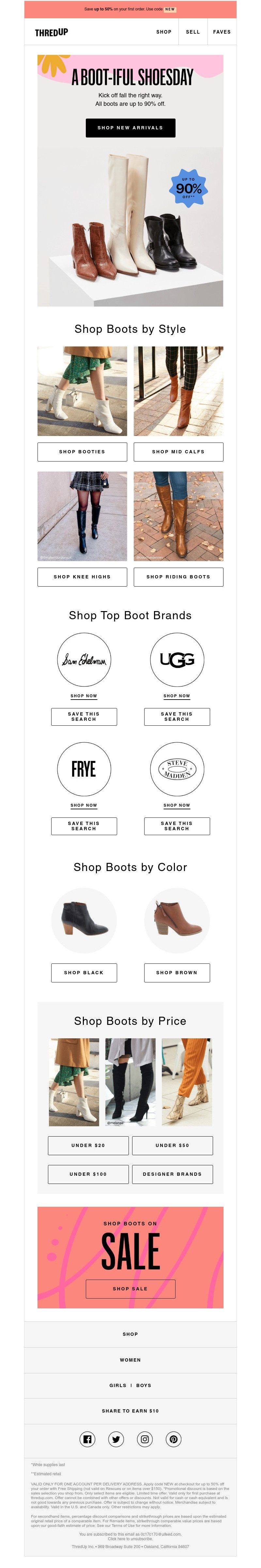Viewport: 261px width, 1568px height.
Task: Tap the Shop Sale button
Action: click(x=130, y=1289)
